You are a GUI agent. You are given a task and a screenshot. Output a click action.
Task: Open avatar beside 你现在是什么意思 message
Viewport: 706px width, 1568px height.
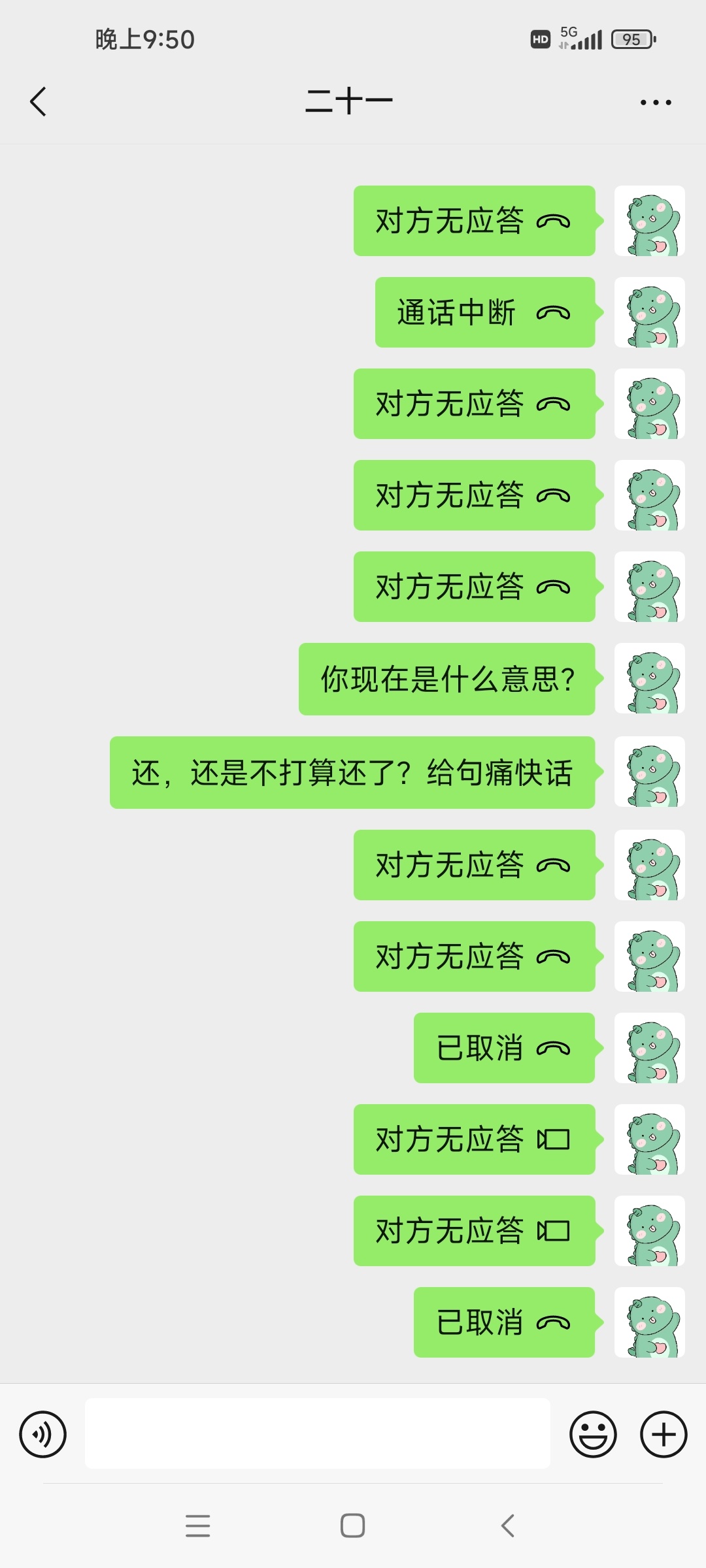[650, 678]
